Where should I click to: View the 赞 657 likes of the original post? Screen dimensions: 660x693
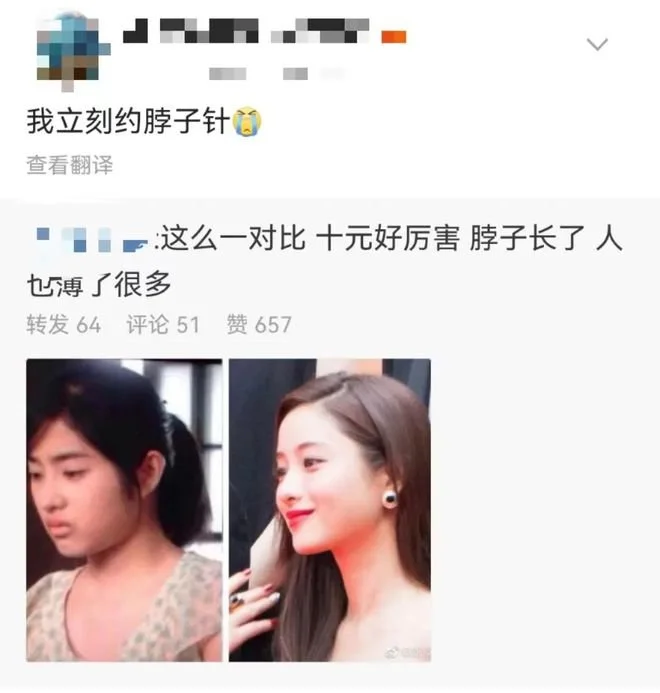coord(259,325)
